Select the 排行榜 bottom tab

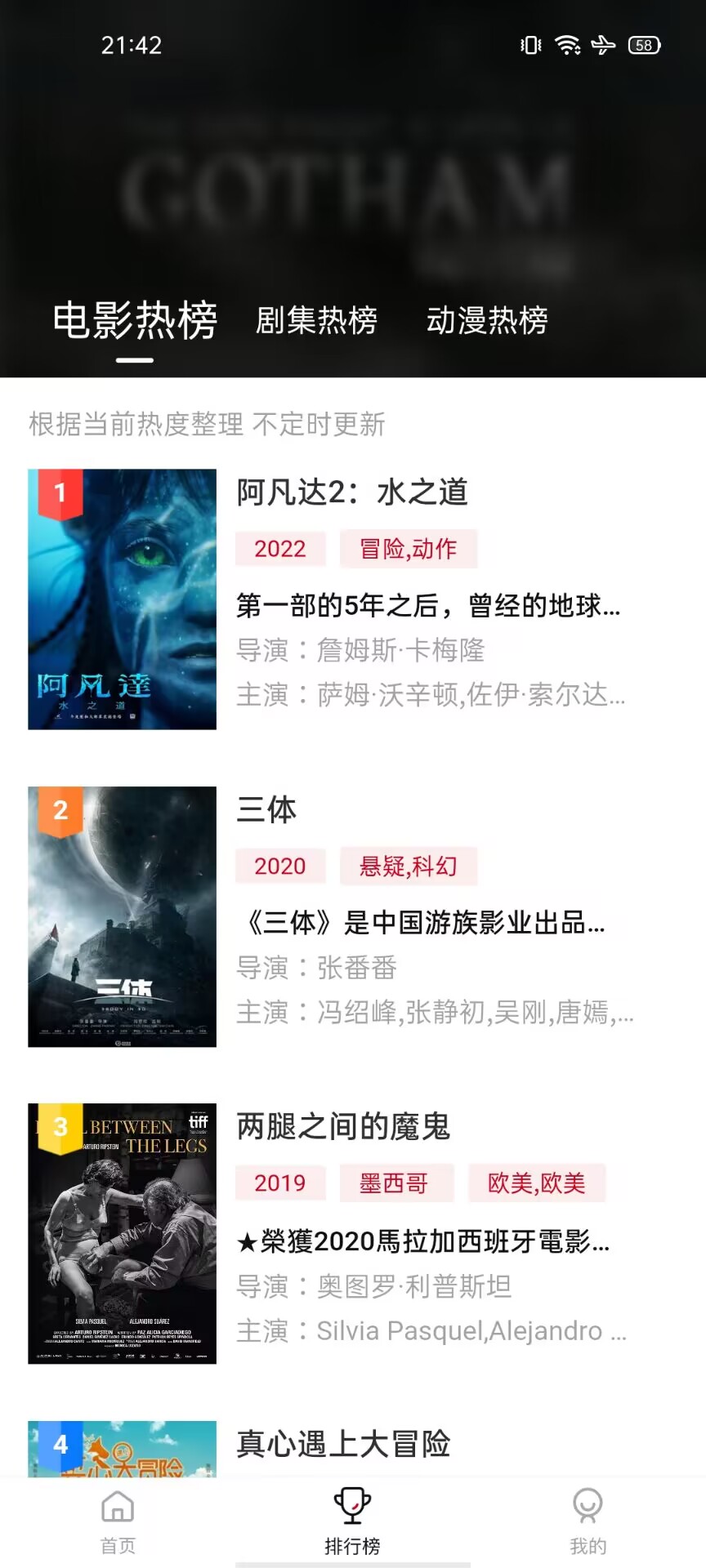[x=352, y=1521]
